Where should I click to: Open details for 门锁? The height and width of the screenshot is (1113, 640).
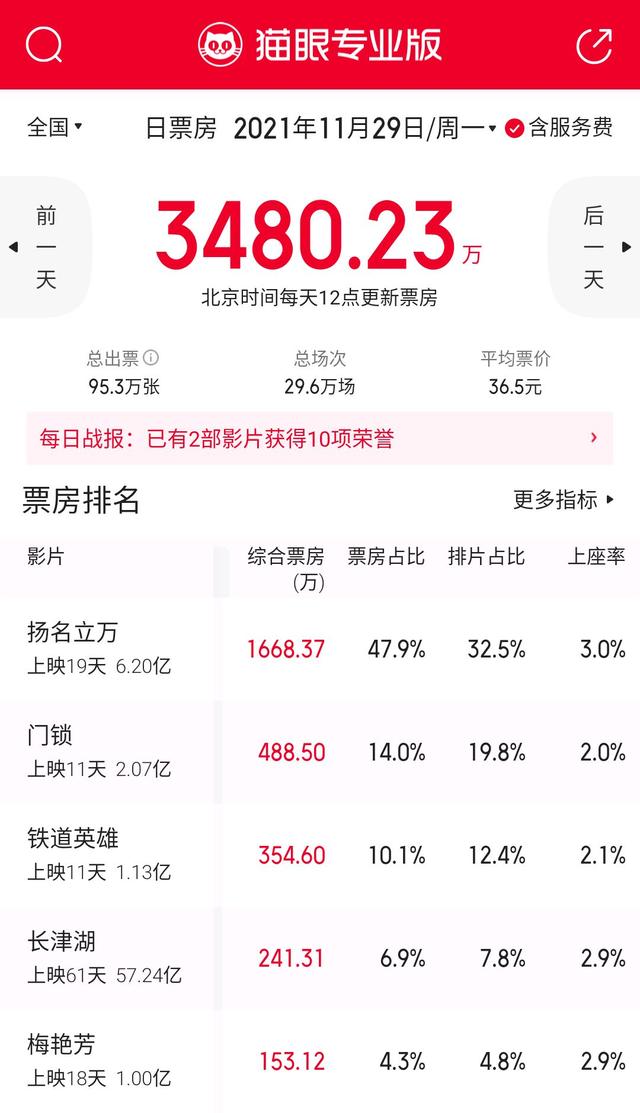tap(320, 752)
